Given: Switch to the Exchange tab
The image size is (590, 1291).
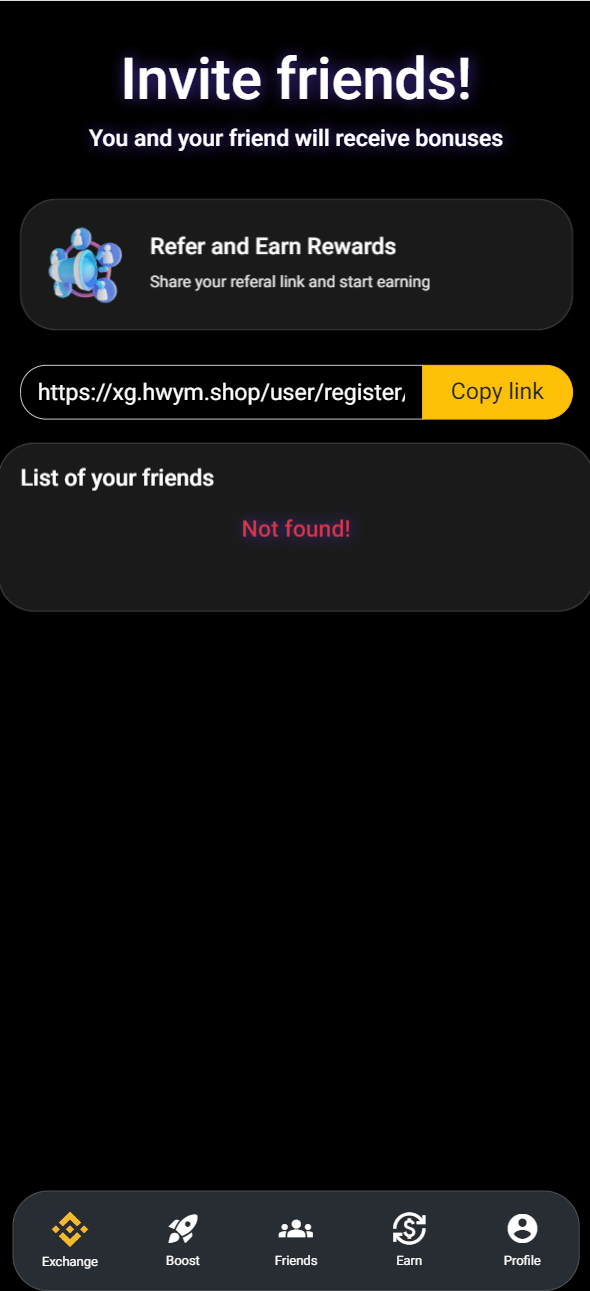Looking at the screenshot, I should (70, 1240).
